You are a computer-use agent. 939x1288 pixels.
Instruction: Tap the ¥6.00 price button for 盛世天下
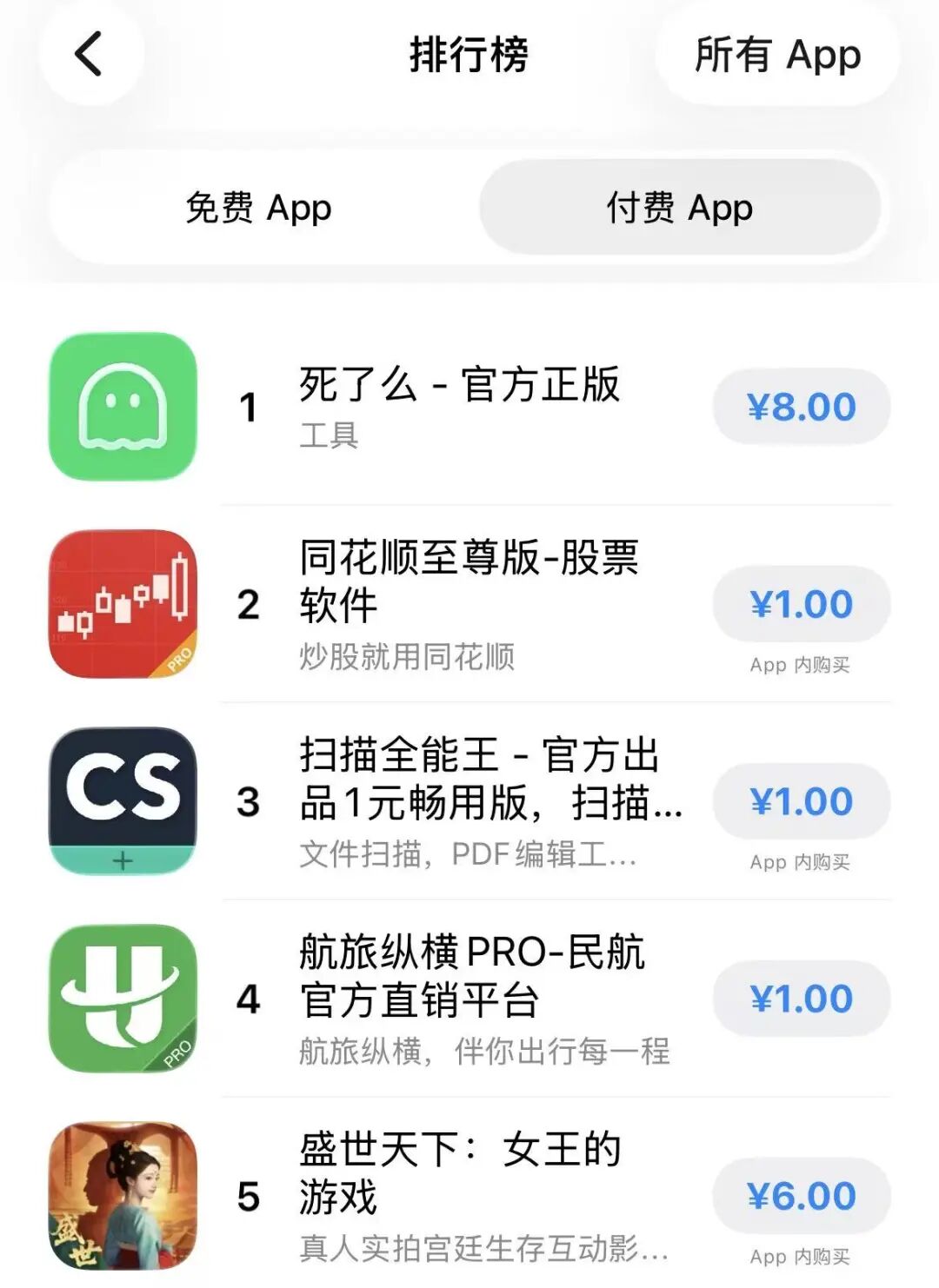(x=801, y=1198)
